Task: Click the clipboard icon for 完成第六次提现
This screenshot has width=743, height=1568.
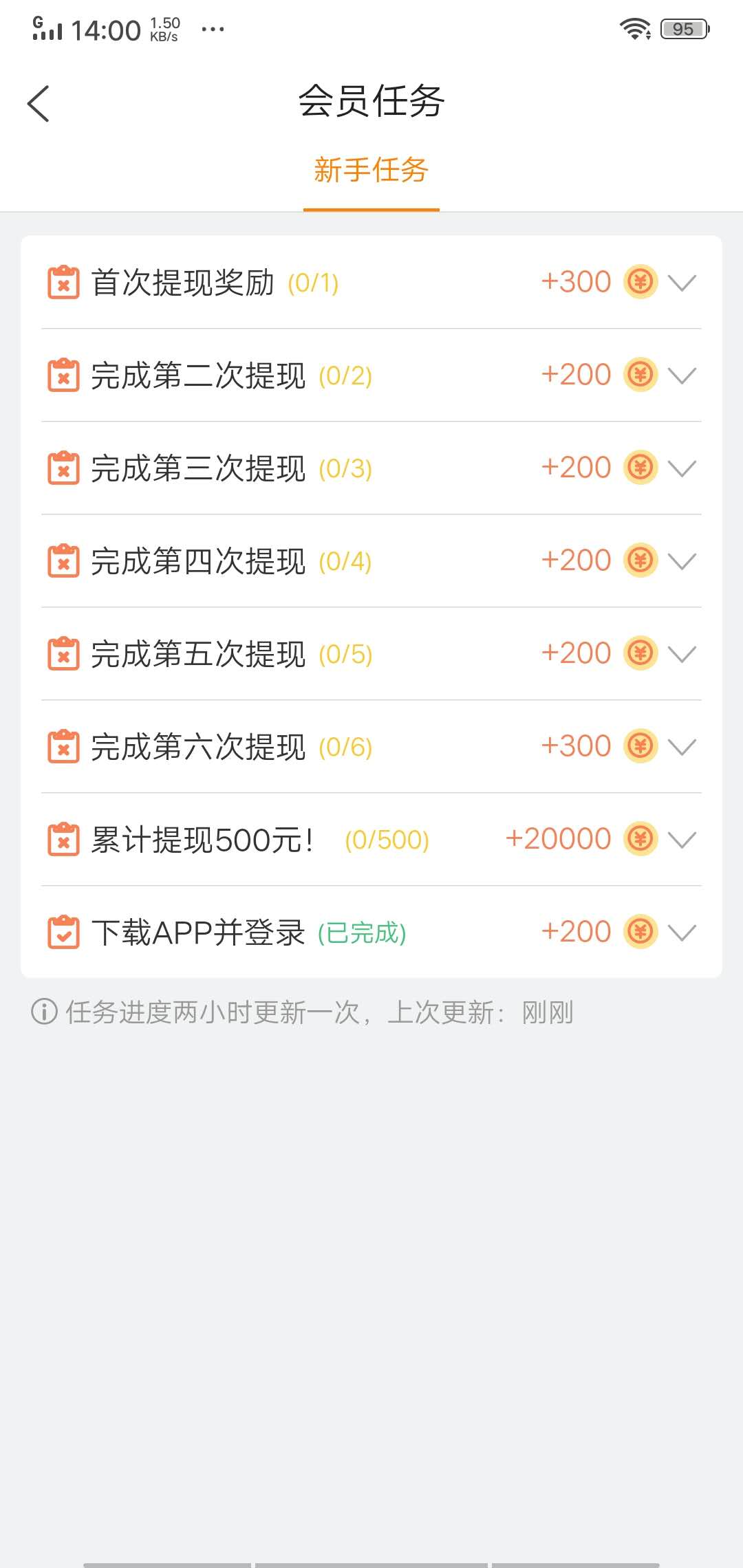Action: [x=63, y=745]
